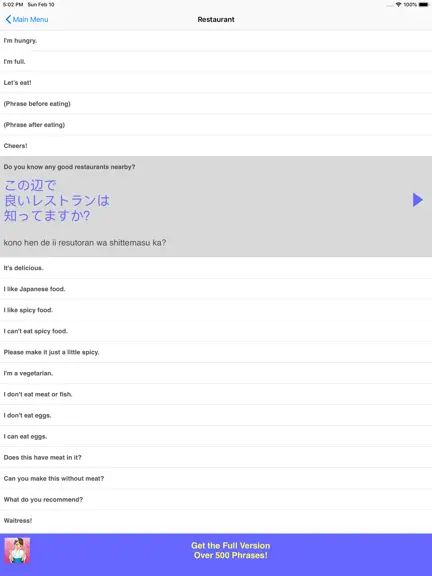This screenshot has height=576, width=432.
Task: Open "(Phrase after eating)" row
Action: 216,125
